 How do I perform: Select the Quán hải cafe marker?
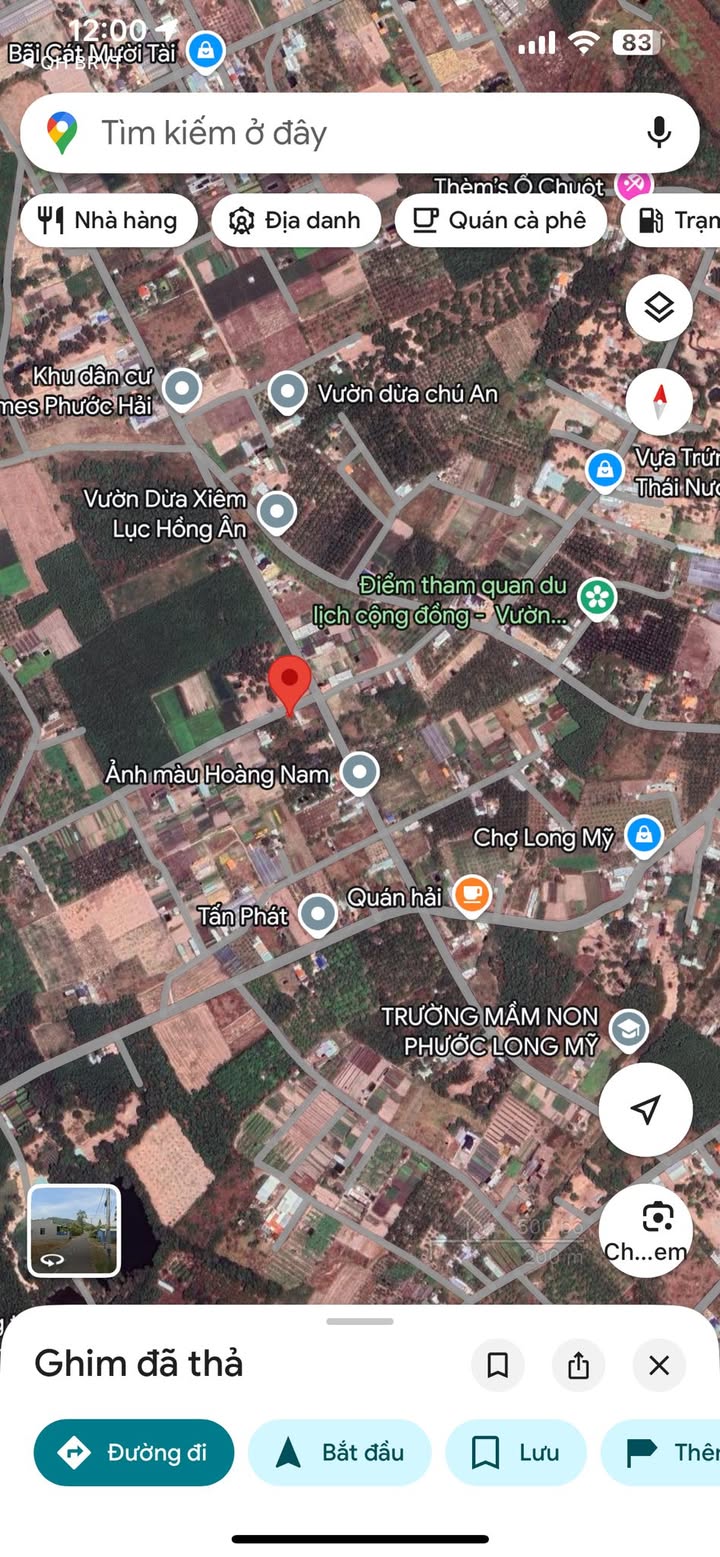[472, 895]
